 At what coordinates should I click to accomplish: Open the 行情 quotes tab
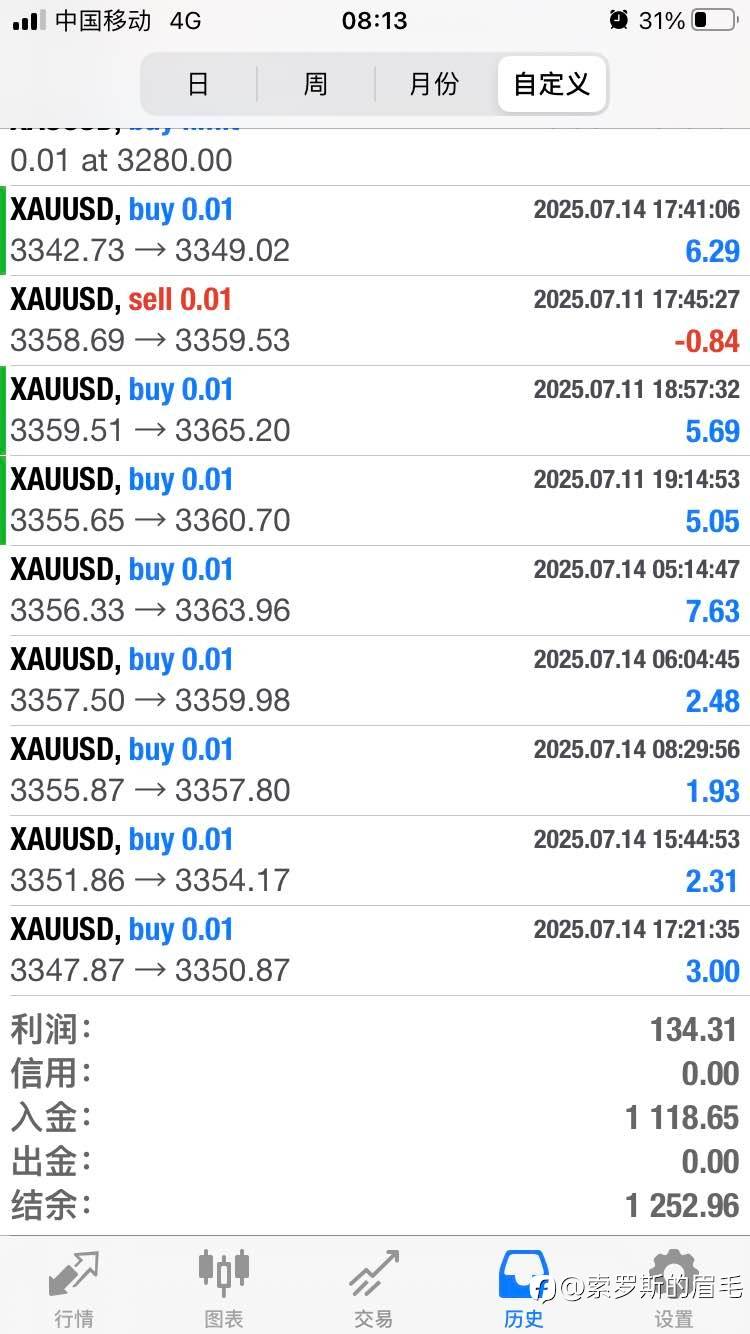tap(75, 1288)
